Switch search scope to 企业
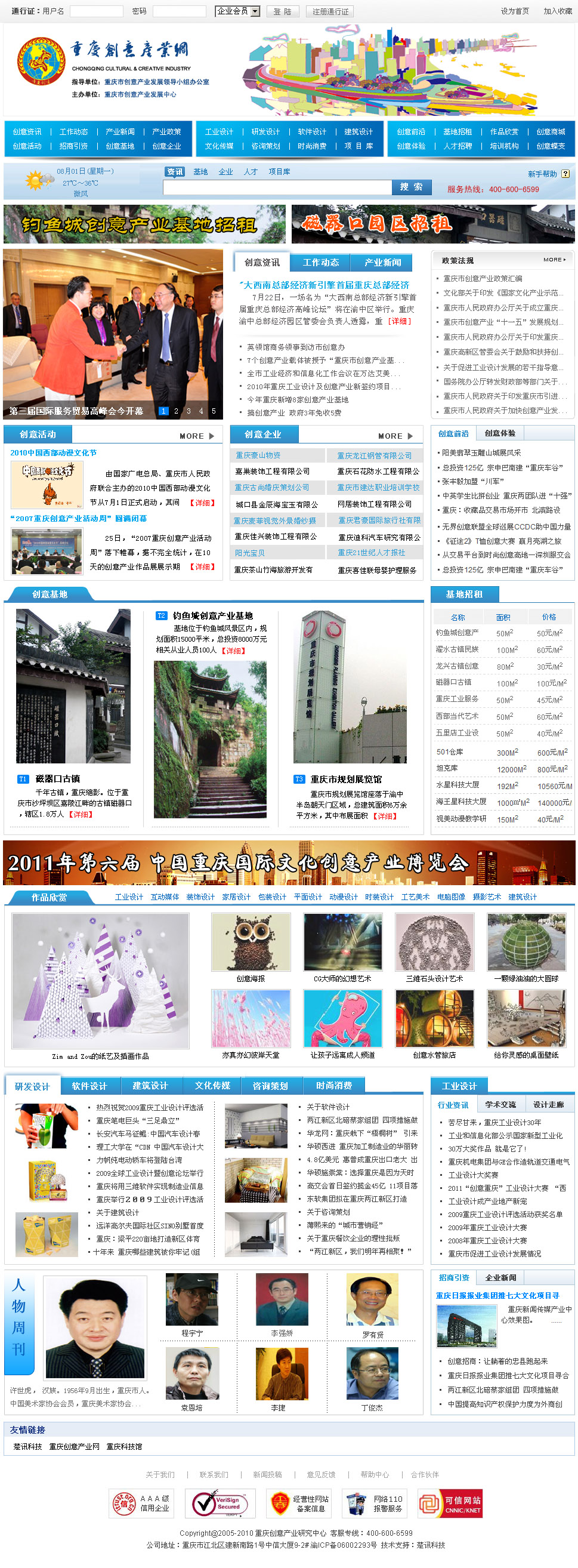Image resolution: width=578 pixels, height=1568 pixels. tap(225, 172)
